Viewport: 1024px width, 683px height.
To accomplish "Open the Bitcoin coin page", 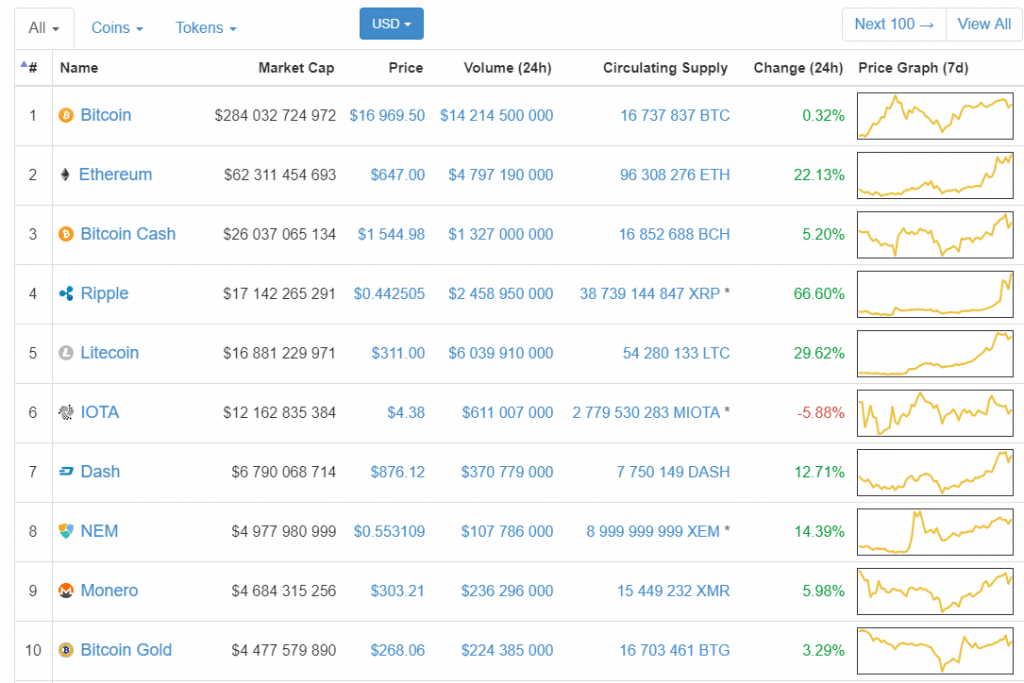I will tap(105, 115).
